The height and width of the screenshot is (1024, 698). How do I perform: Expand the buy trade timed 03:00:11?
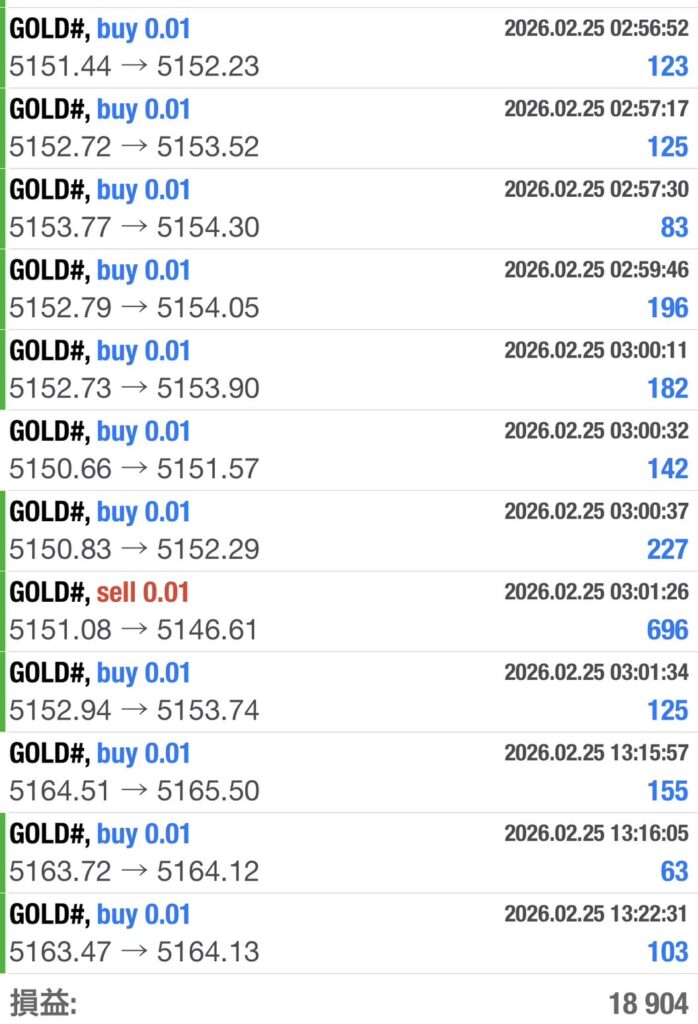click(349, 370)
